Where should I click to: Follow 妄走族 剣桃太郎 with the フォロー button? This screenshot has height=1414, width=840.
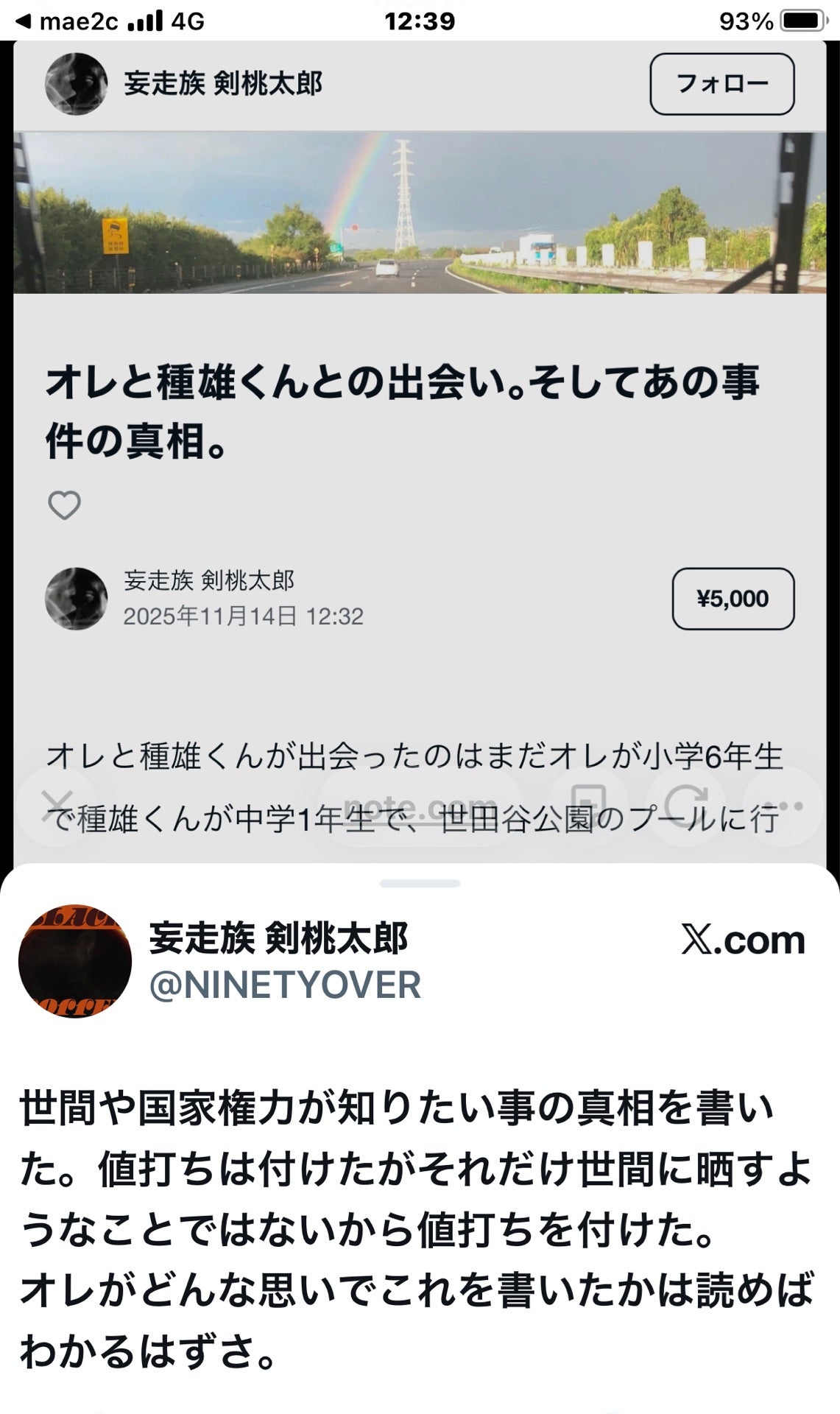[724, 84]
